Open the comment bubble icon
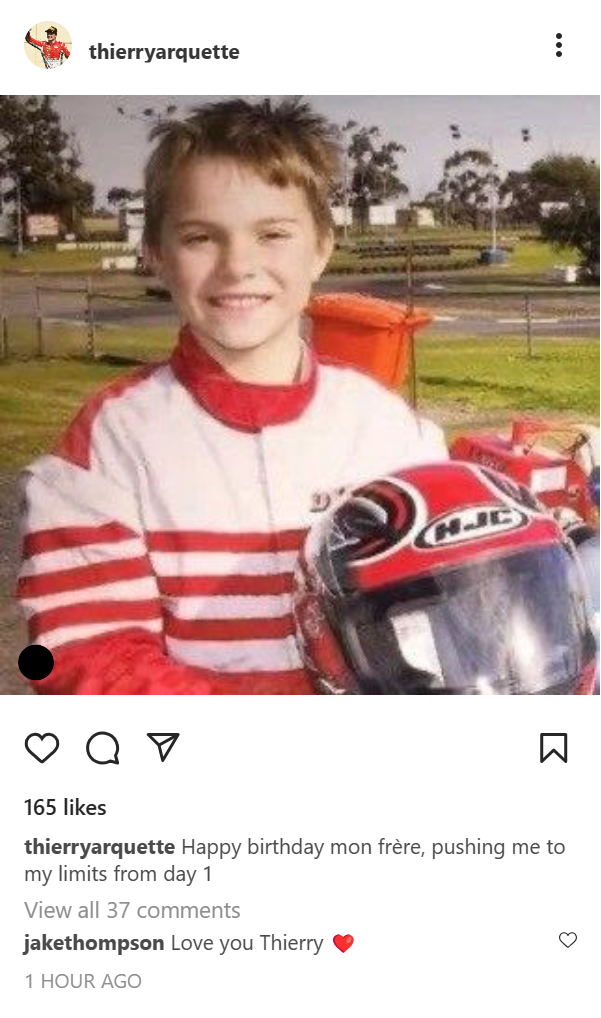The image size is (601, 1018). 103,748
